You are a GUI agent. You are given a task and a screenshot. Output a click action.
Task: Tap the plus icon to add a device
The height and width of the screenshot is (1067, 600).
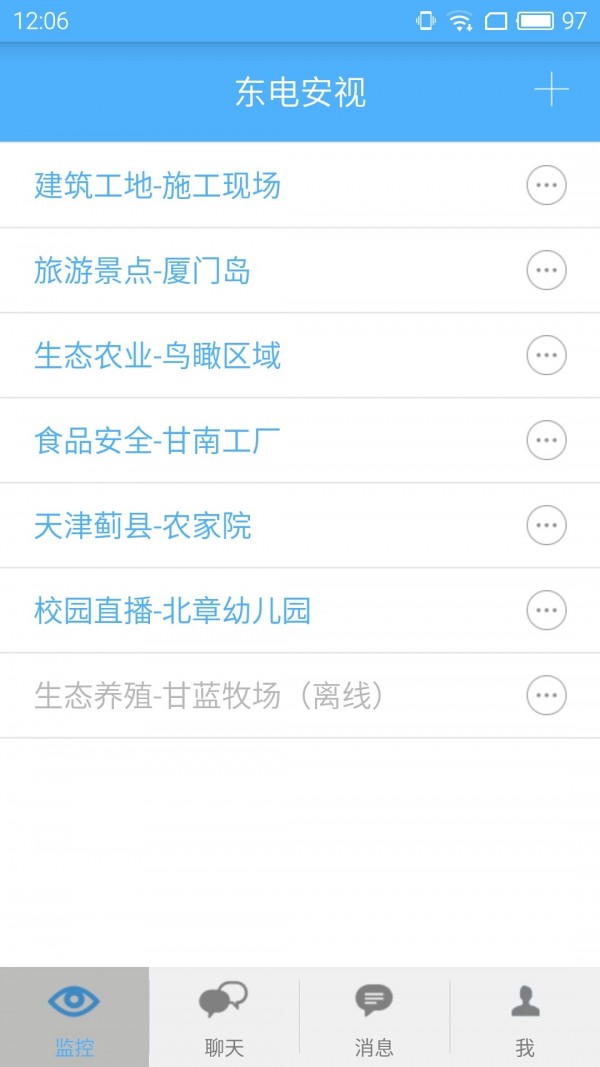click(551, 90)
